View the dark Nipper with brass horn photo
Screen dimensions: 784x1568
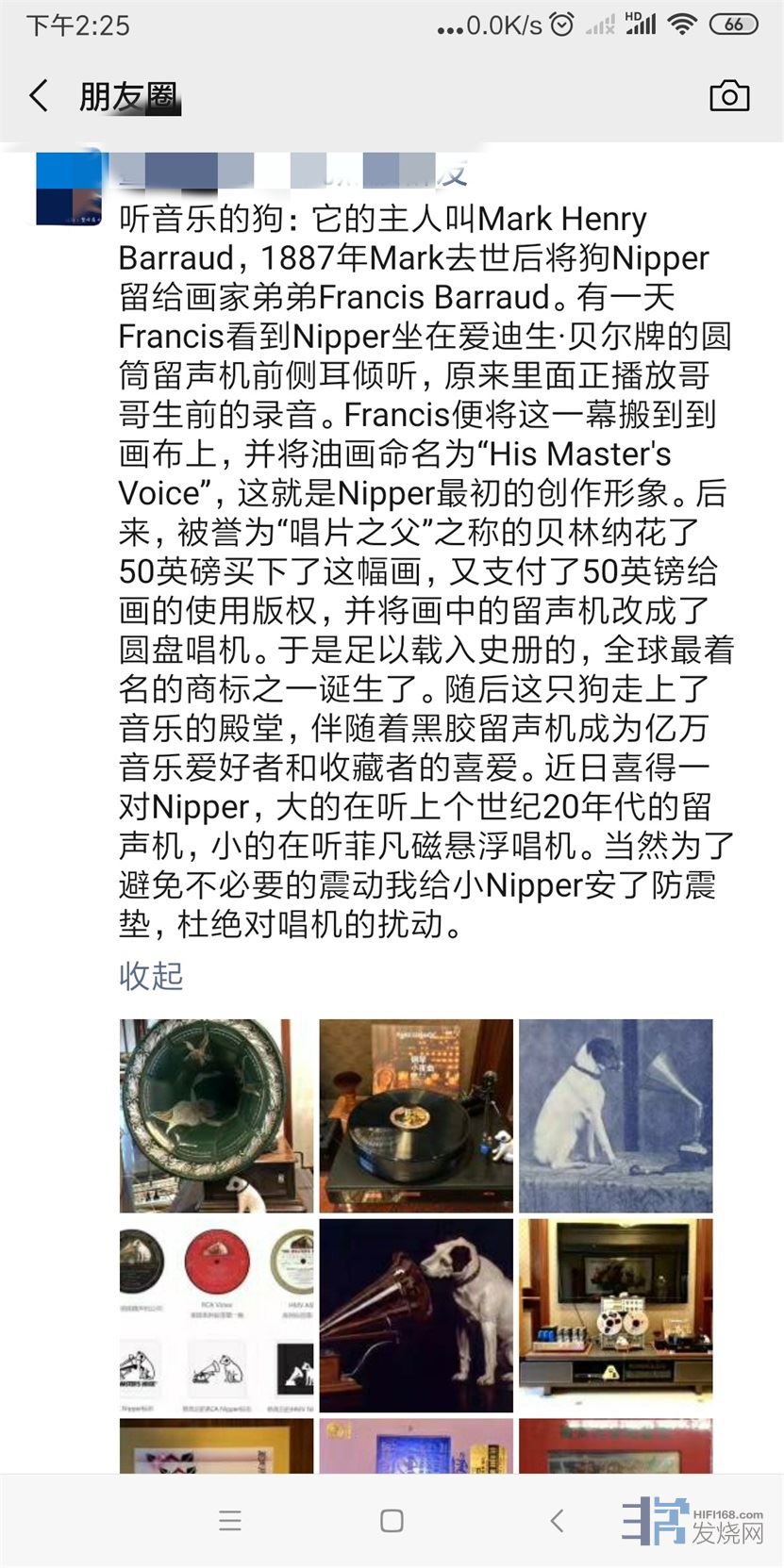(416, 1315)
